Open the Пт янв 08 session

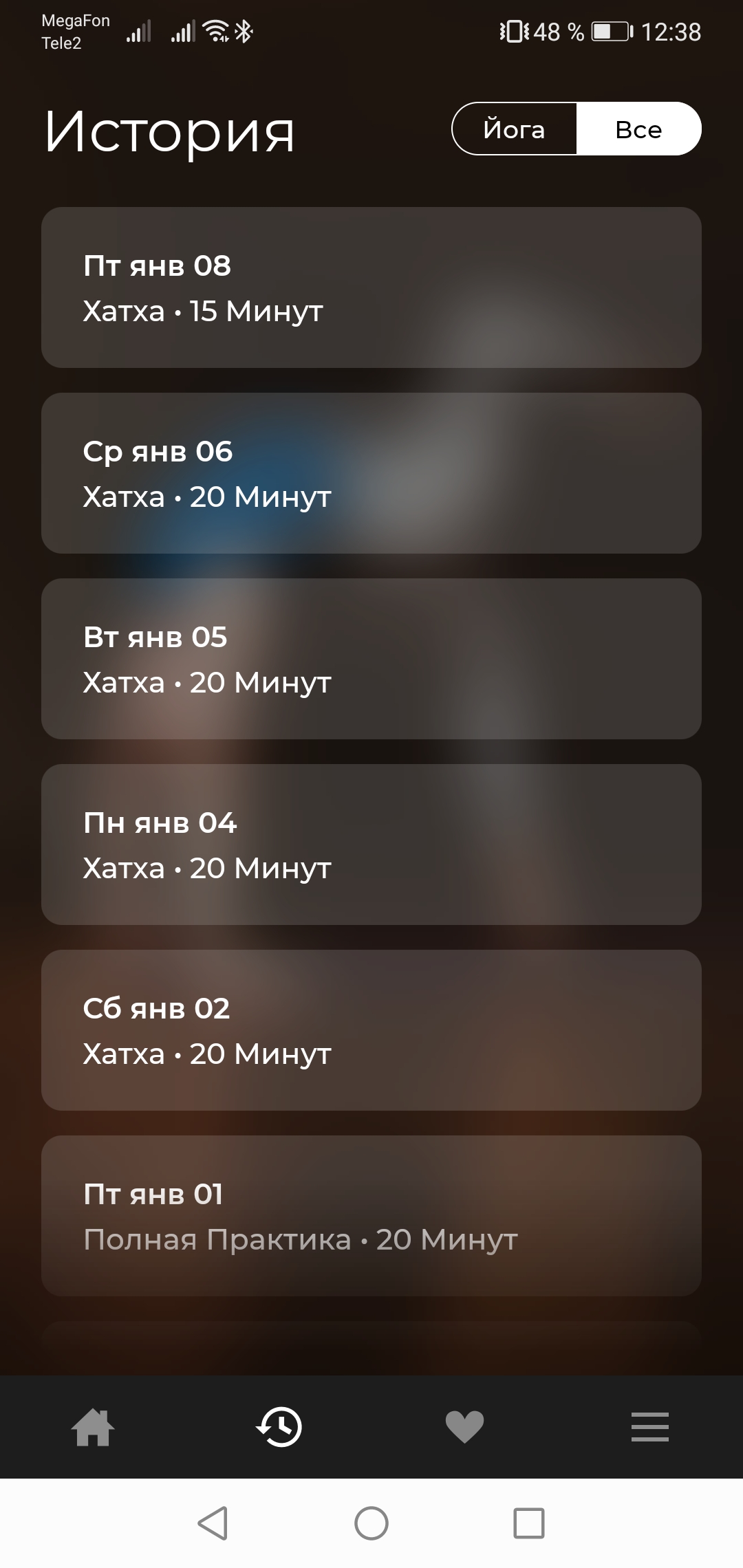point(371,287)
